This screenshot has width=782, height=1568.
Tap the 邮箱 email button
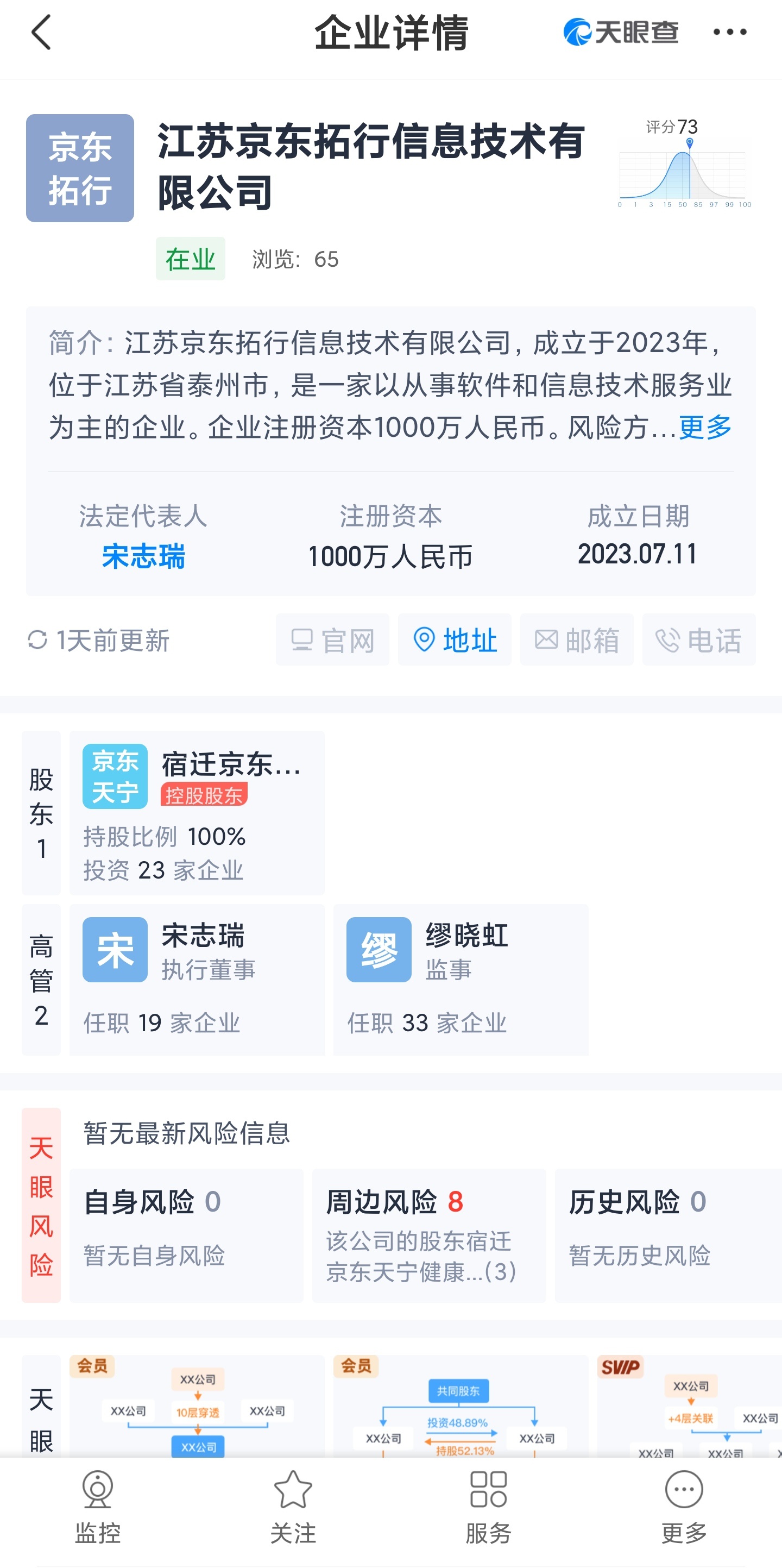[576, 639]
